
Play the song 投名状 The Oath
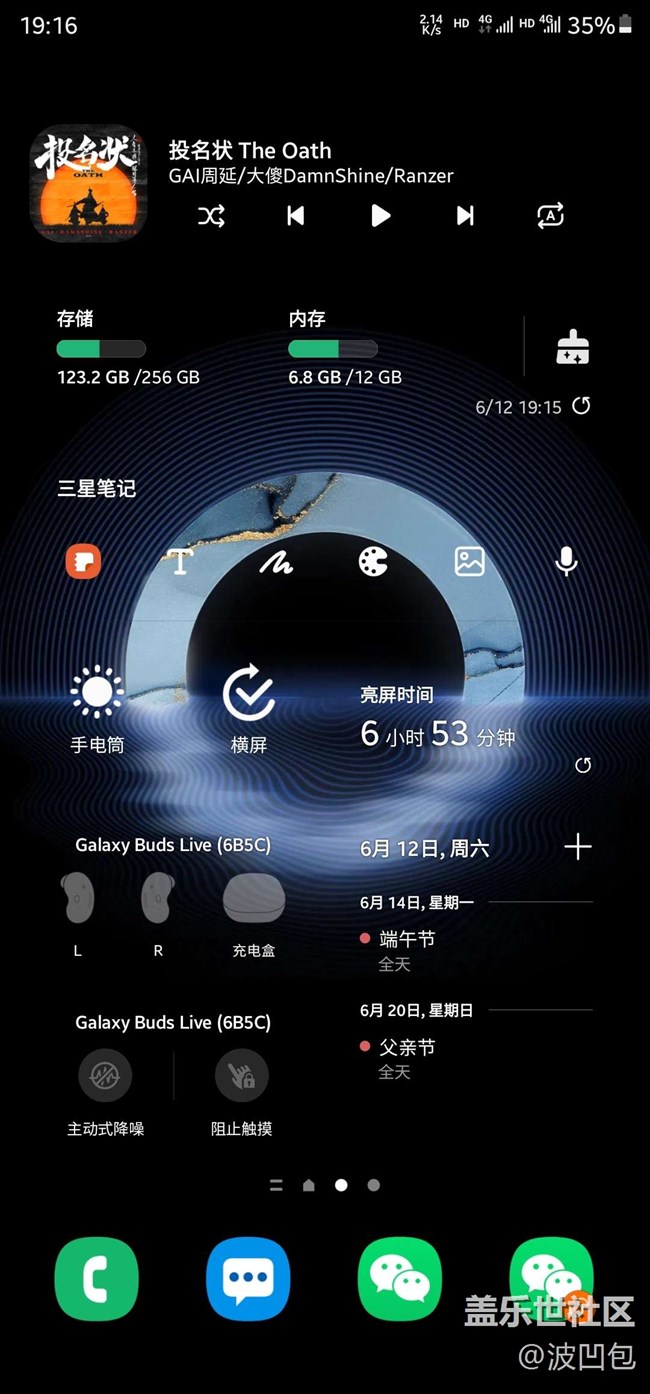point(380,215)
